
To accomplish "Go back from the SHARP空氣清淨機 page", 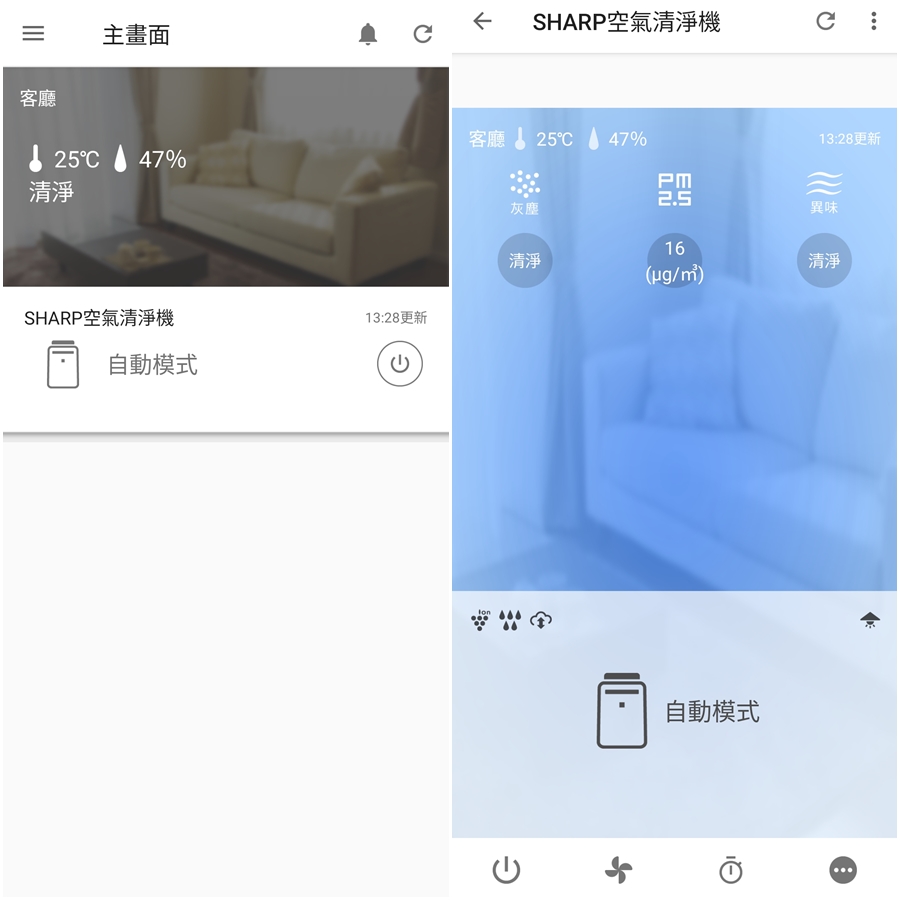I will [x=483, y=21].
